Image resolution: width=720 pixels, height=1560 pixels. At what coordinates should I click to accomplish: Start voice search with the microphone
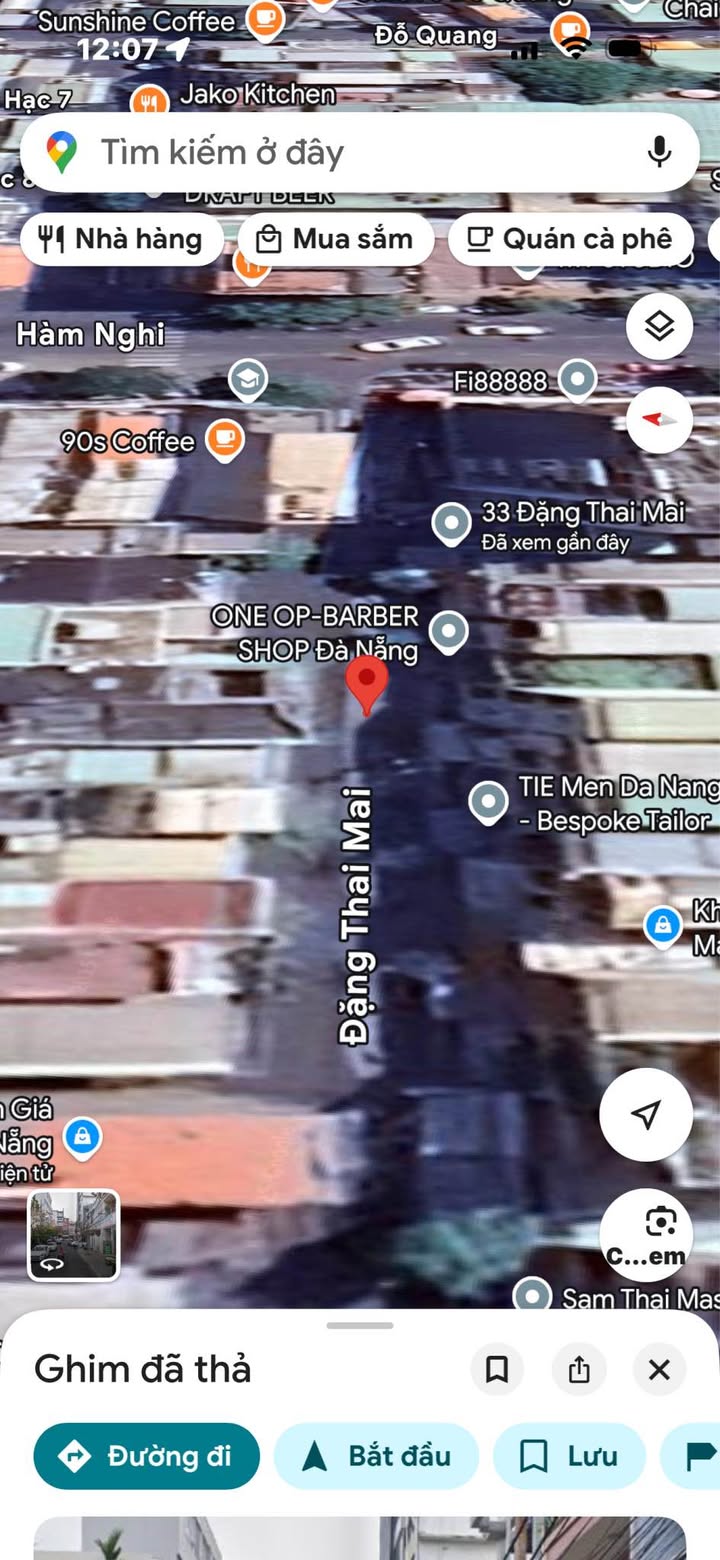click(658, 152)
